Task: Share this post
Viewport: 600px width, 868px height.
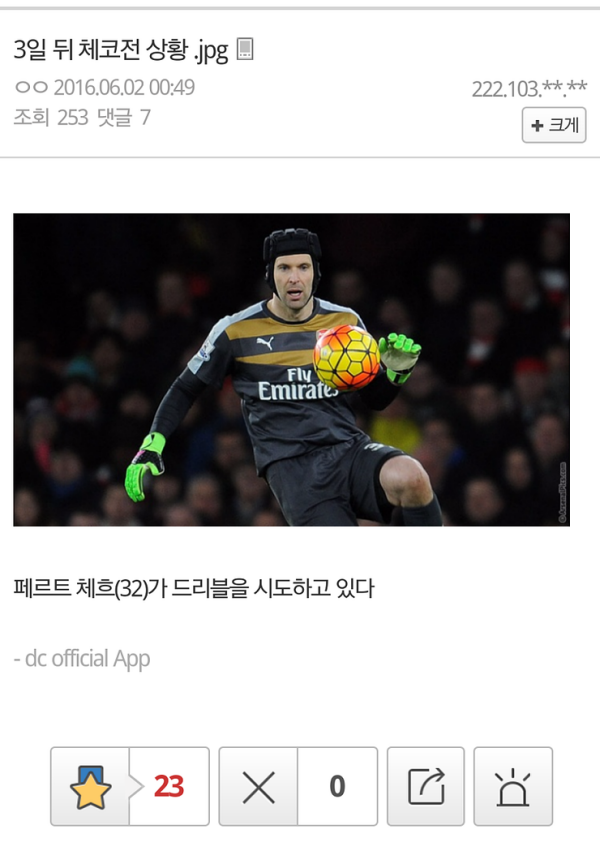Action: 426,786
